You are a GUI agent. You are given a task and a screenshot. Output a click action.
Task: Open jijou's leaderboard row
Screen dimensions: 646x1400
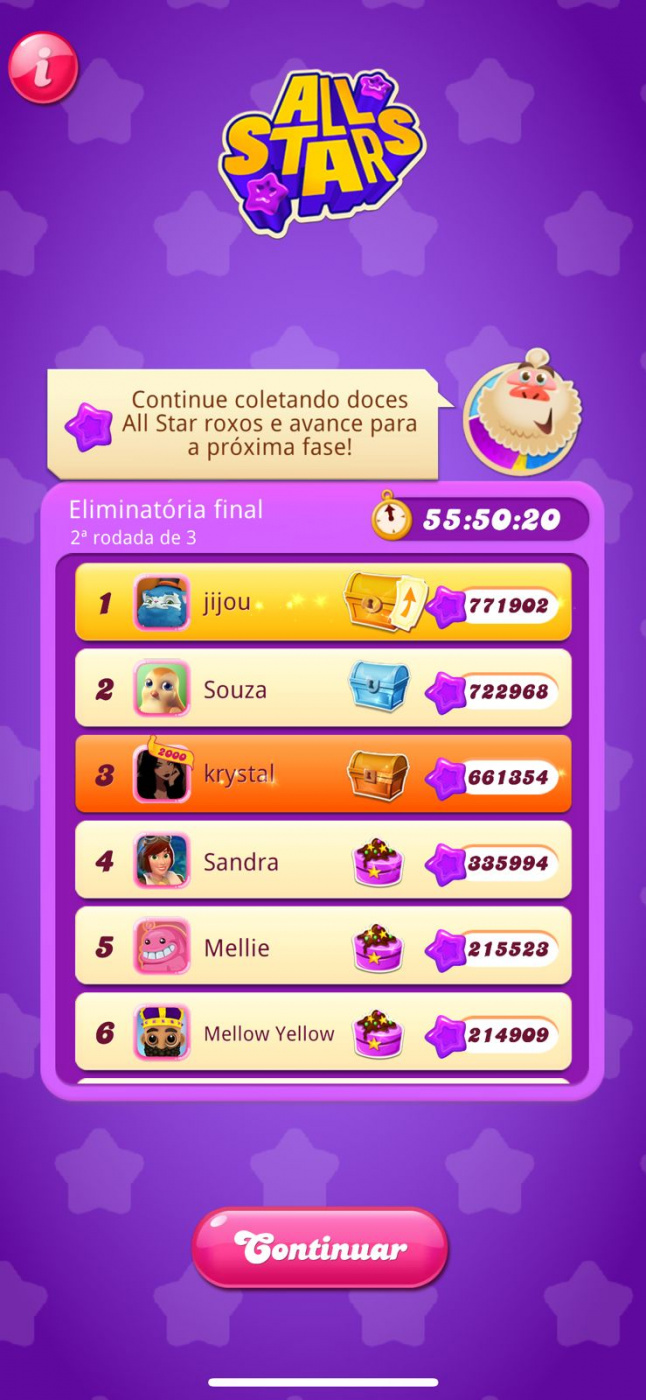pos(323,603)
